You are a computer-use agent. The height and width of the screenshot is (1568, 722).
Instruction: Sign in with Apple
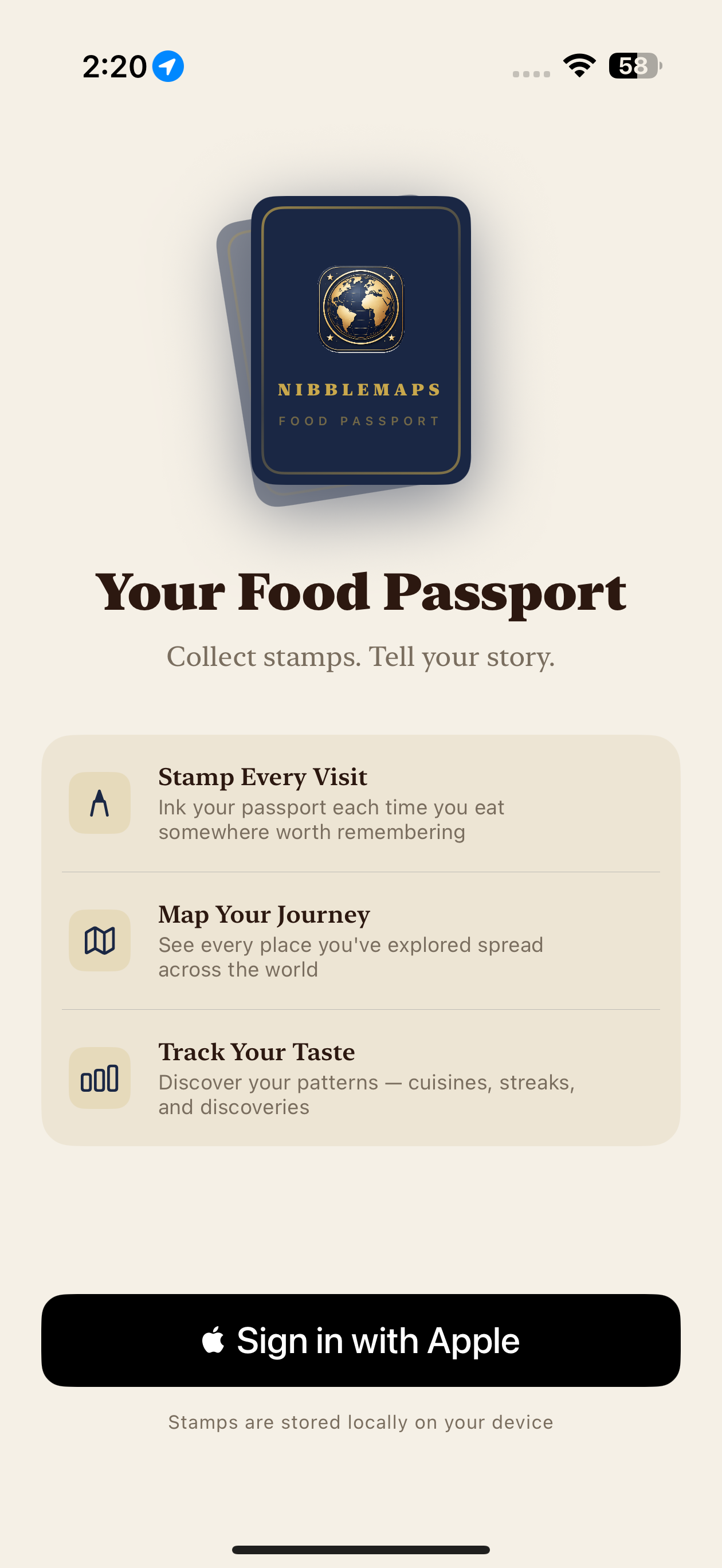pos(361,1340)
